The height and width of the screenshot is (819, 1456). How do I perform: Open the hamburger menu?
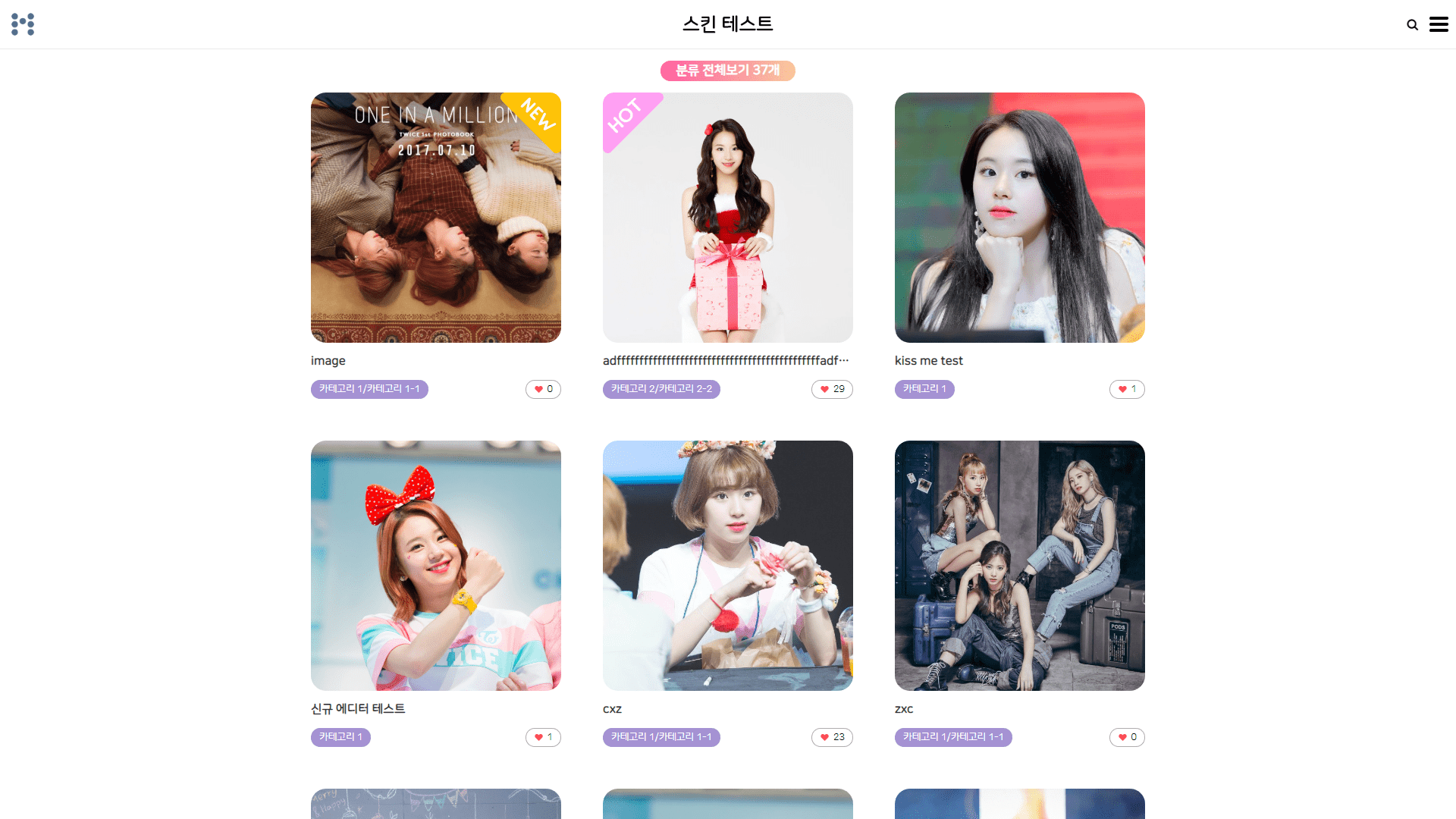(1439, 25)
